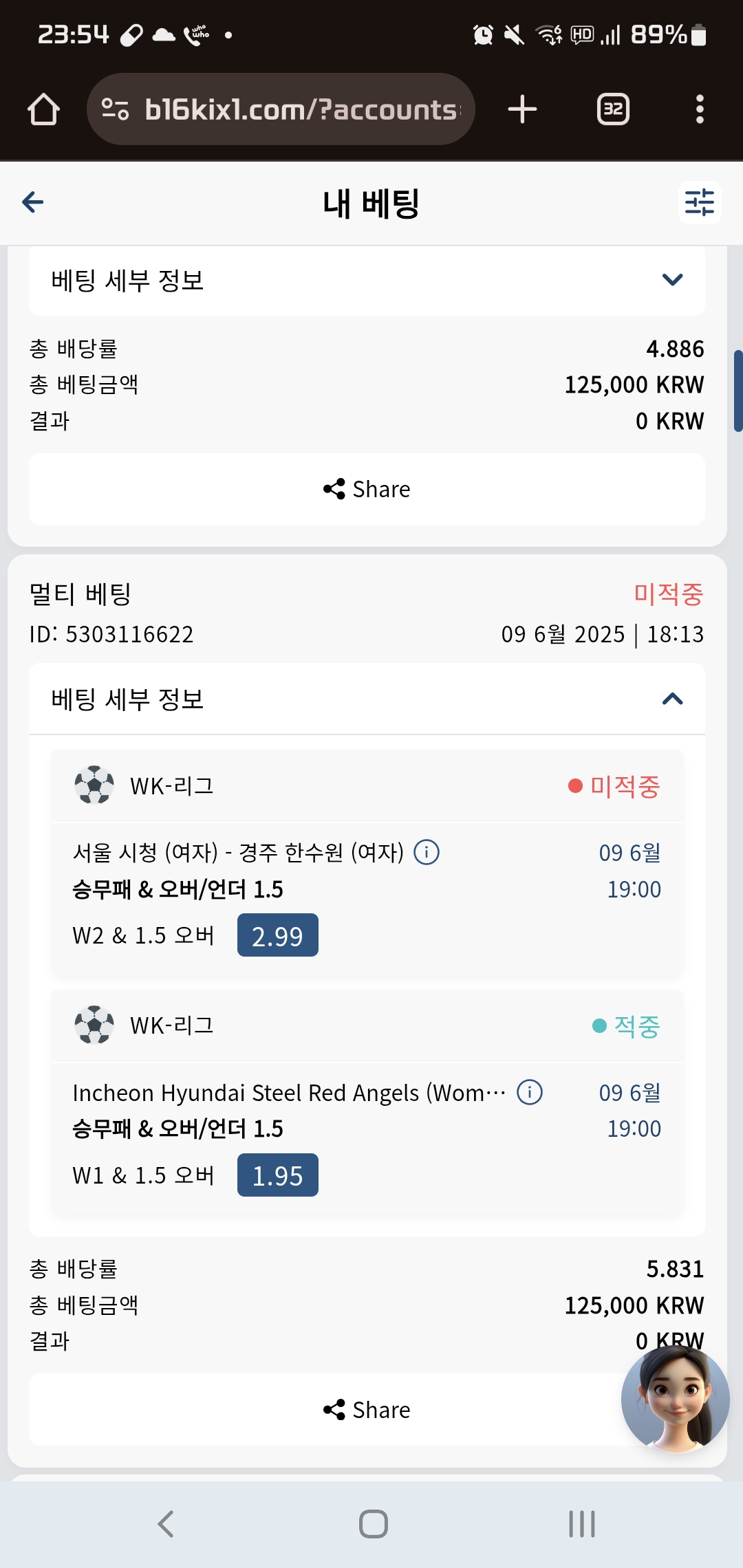The width and height of the screenshot is (743, 1568).
Task: Open the chat assistant avatar
Action: tap(676, 1399)
